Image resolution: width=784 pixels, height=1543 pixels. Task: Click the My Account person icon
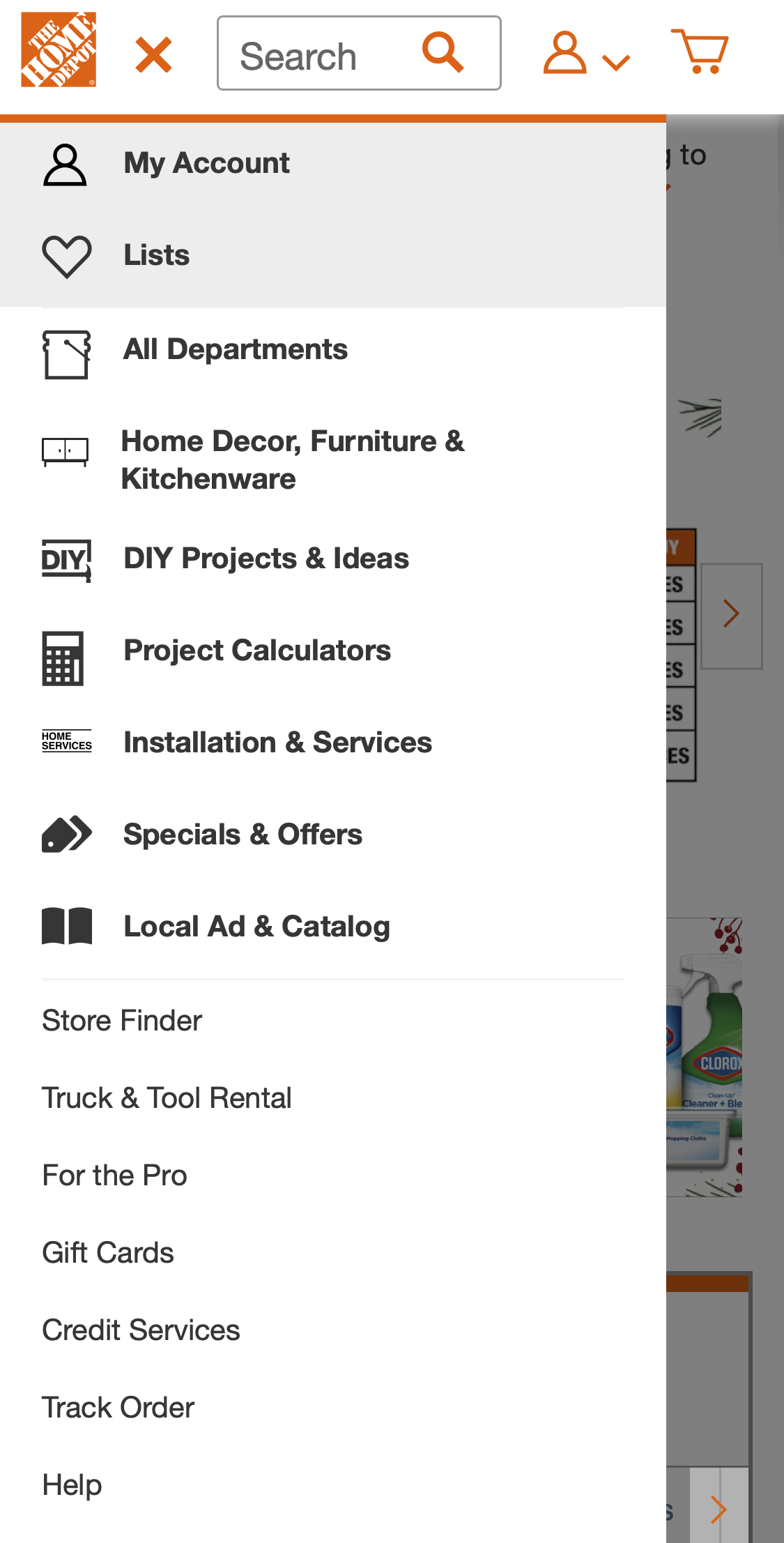click(65, 165)
